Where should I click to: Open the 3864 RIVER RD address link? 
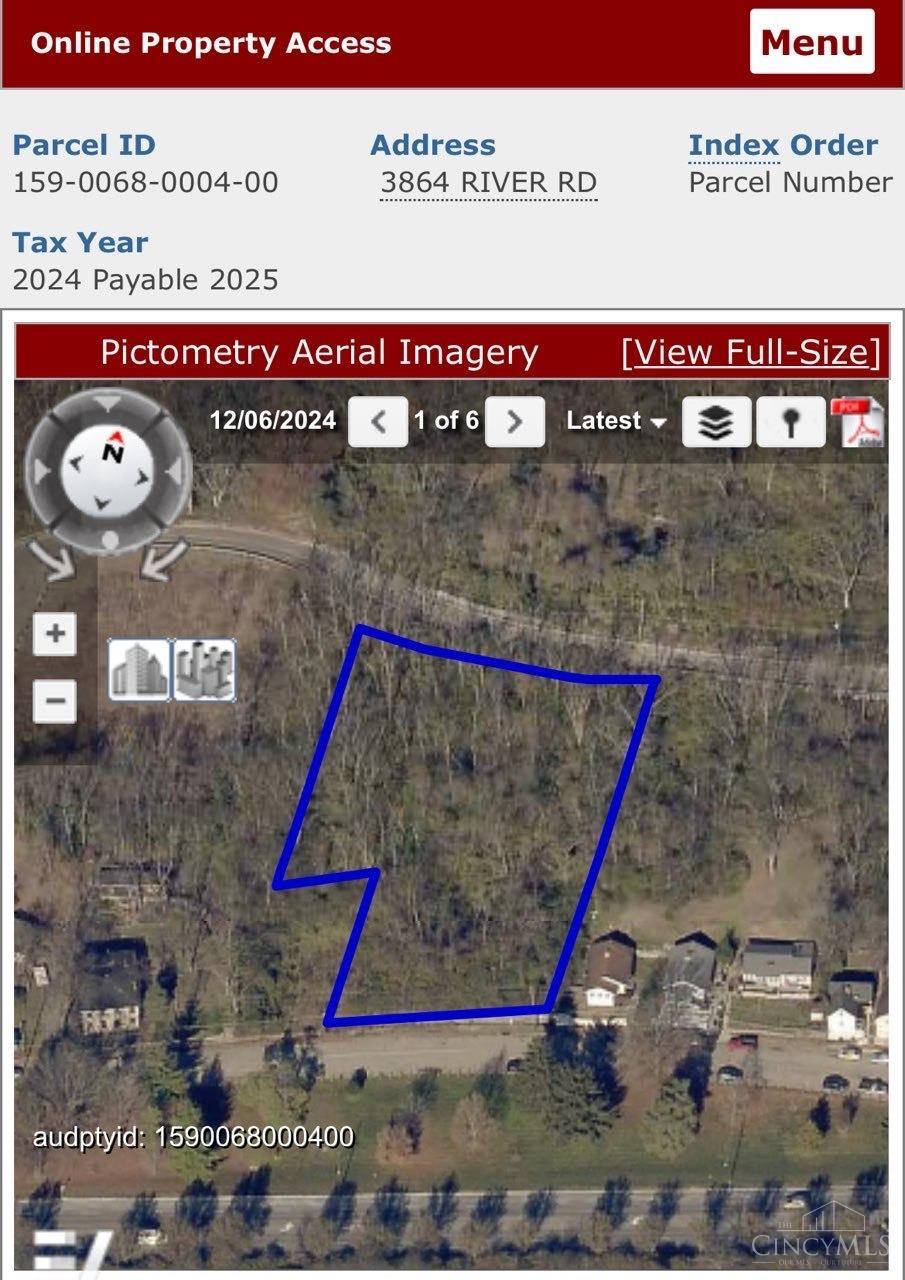pyautogui.click(x=488, y=183)
